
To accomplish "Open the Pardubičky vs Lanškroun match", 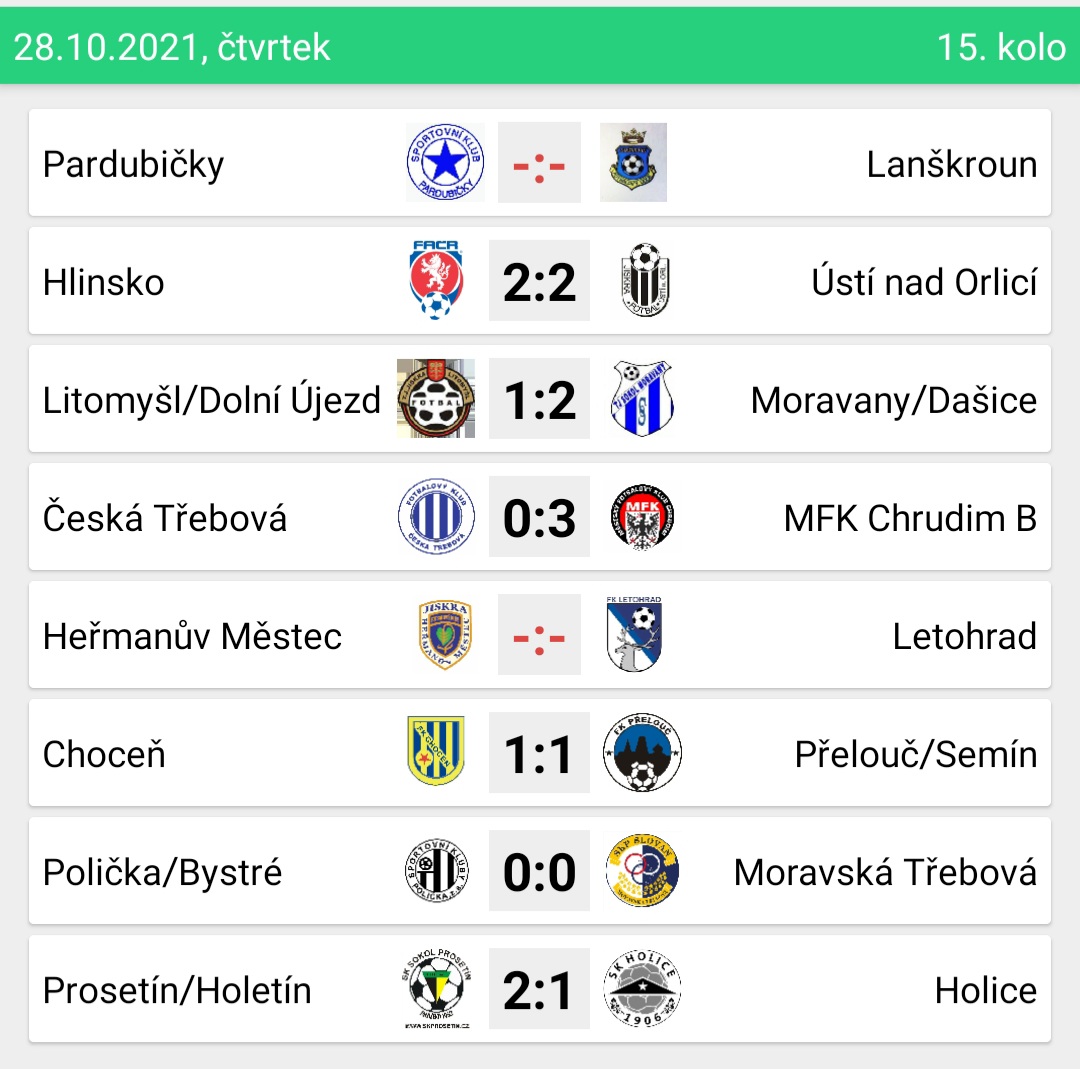I will click(x=539, y=163).
